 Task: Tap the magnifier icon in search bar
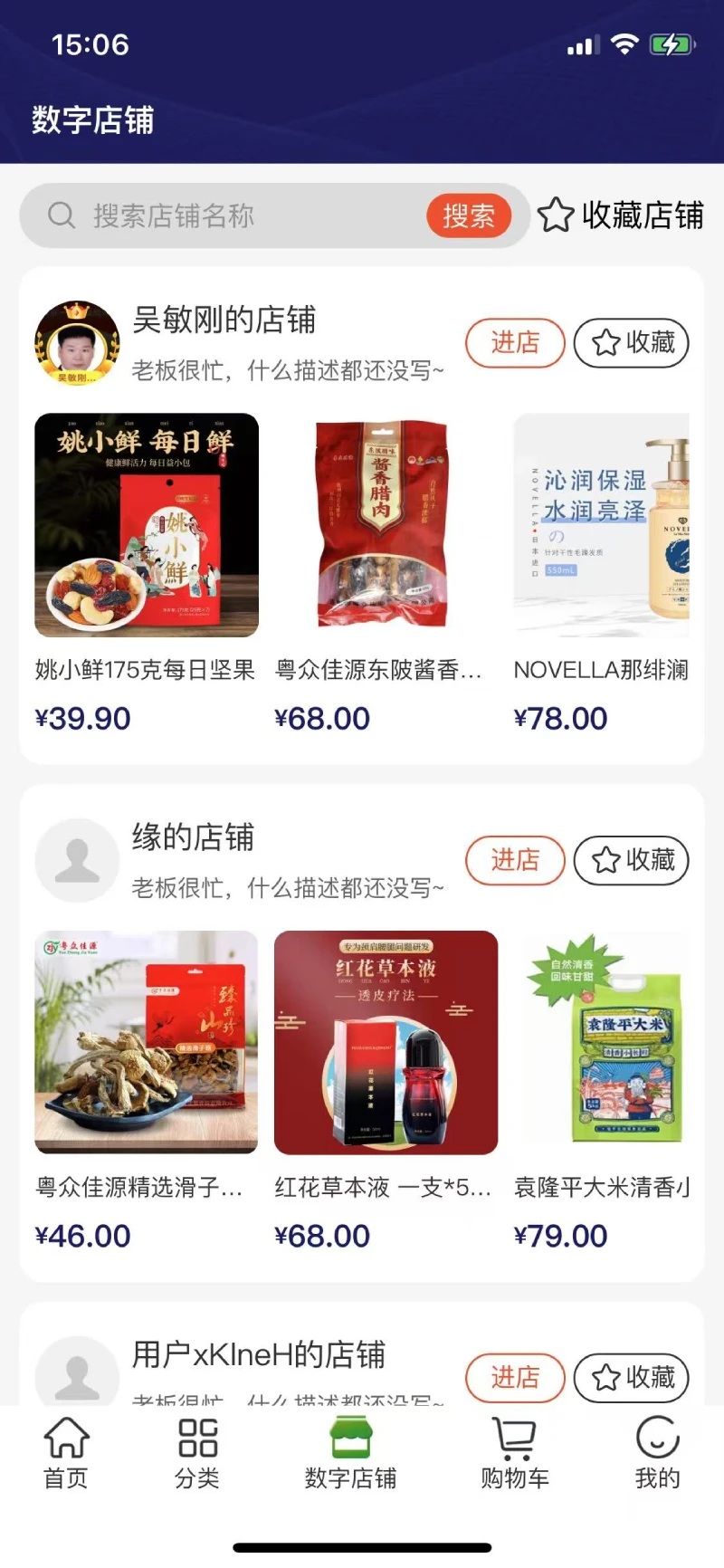coord(61,215)
